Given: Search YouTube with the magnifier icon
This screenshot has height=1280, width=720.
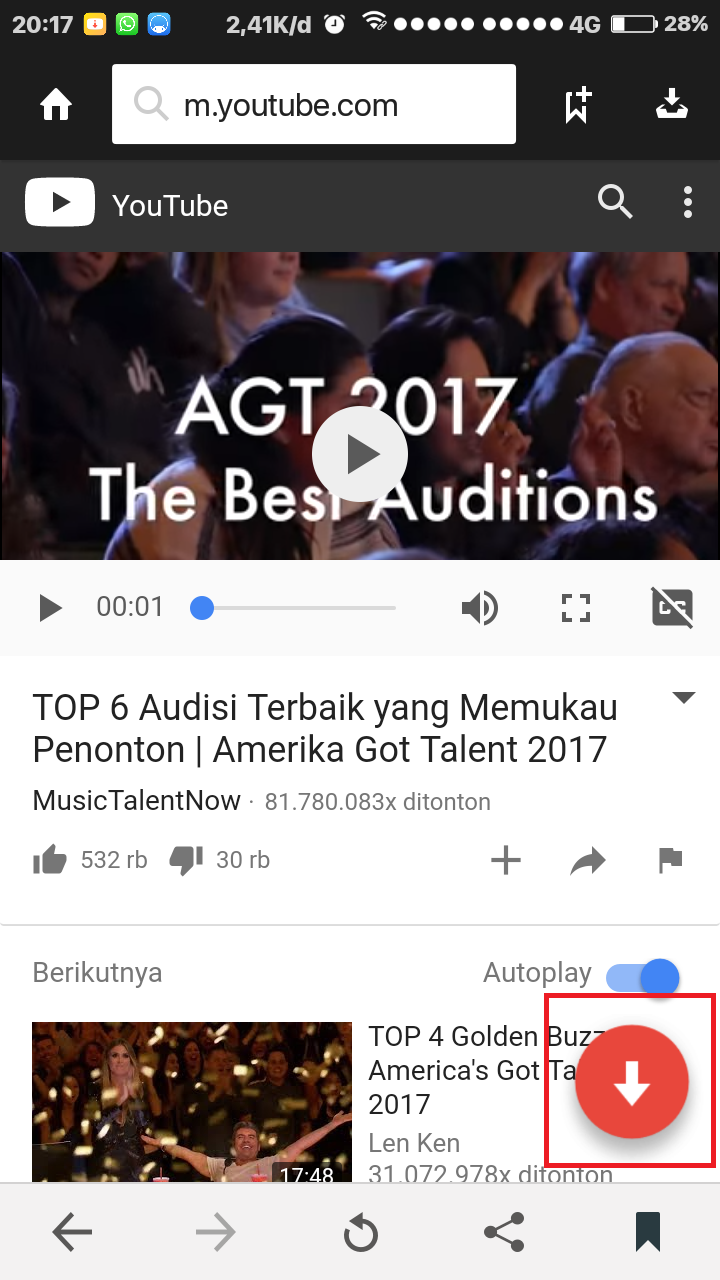Looking at the screenshot, I should point(615,203).
